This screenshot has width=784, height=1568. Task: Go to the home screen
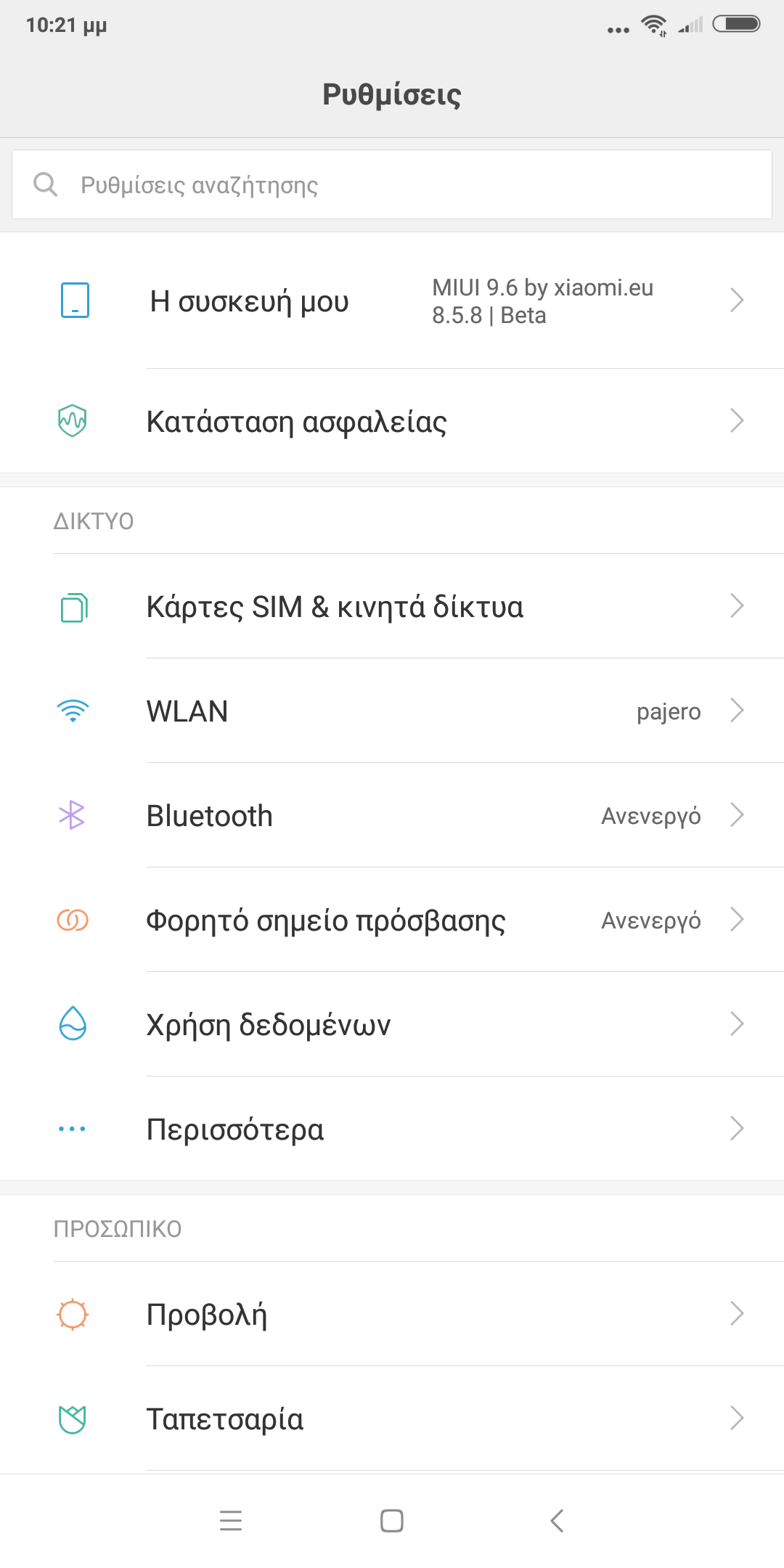pos(392,1520)
